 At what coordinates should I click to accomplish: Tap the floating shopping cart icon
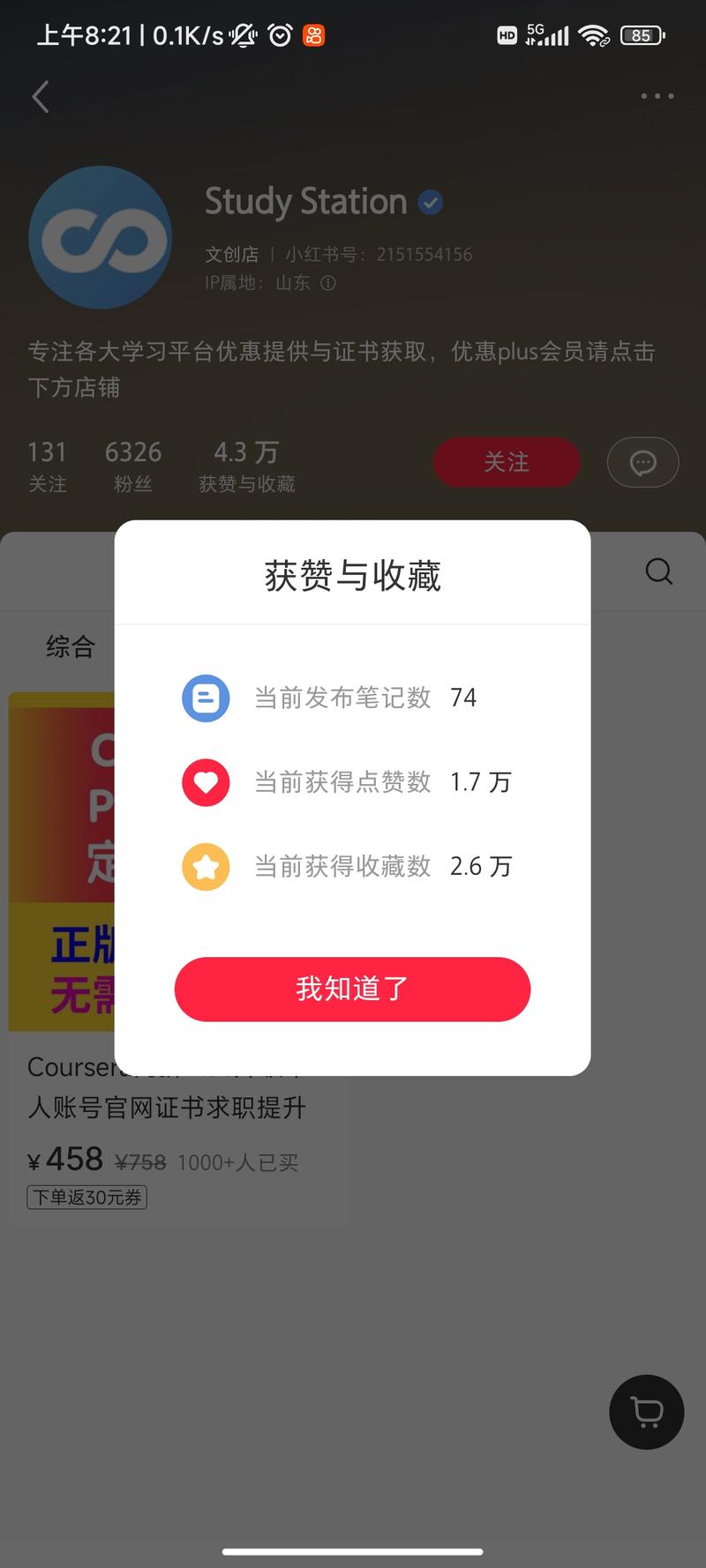pos(646,1412)
